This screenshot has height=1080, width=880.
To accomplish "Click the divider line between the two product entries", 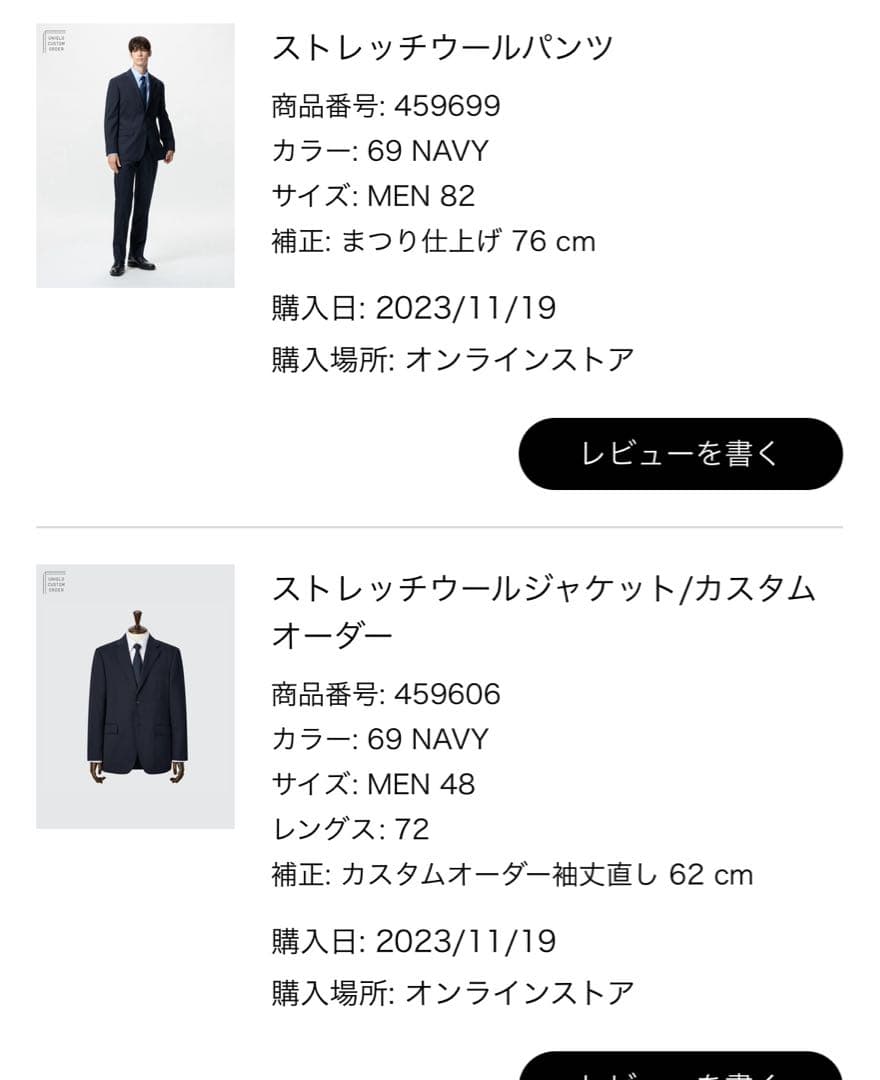I will (x=440, y=522).
